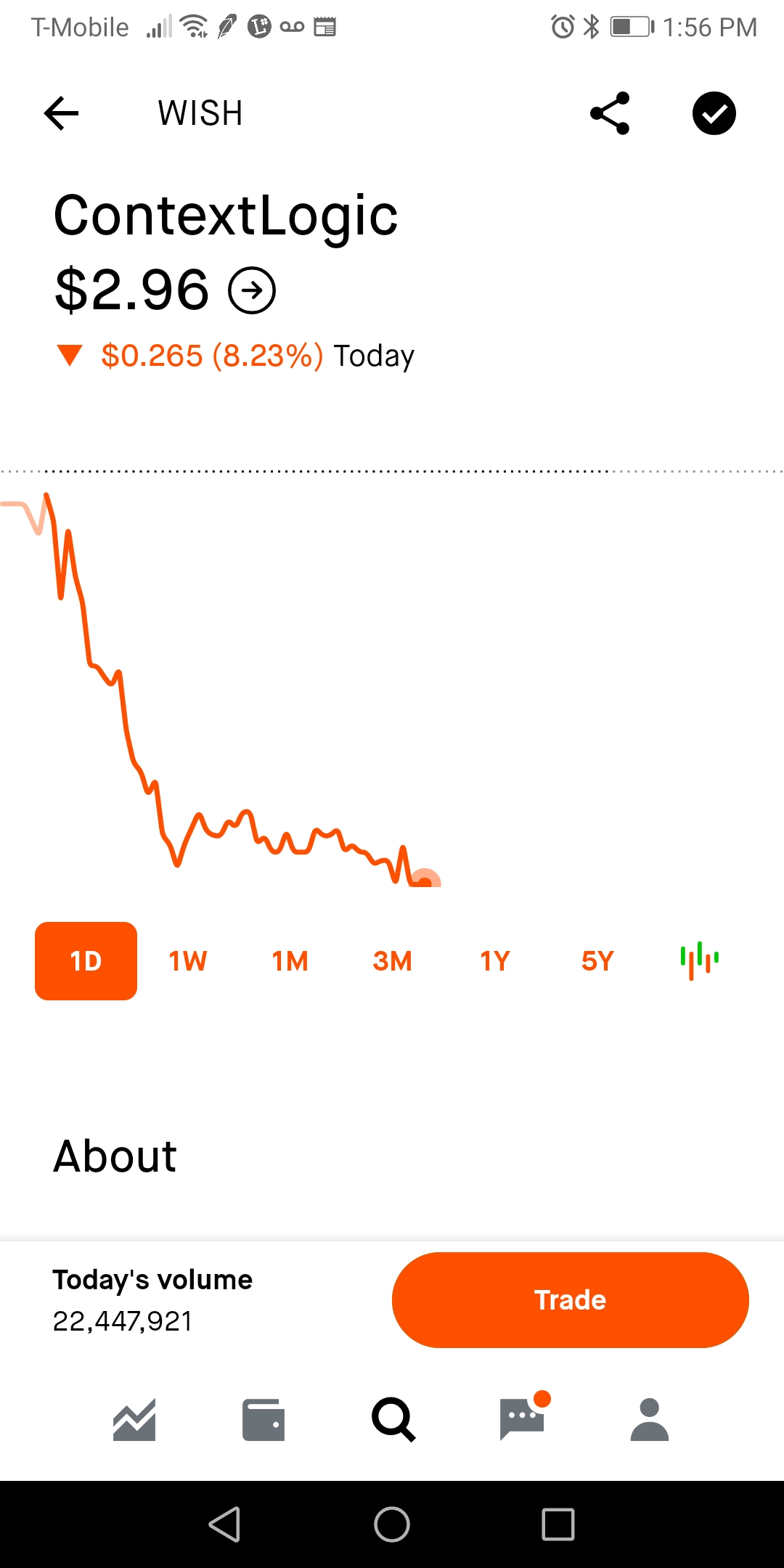The image size is (784, 1568).
Task: Open the candlestick chart view
Action: point(699,960)
